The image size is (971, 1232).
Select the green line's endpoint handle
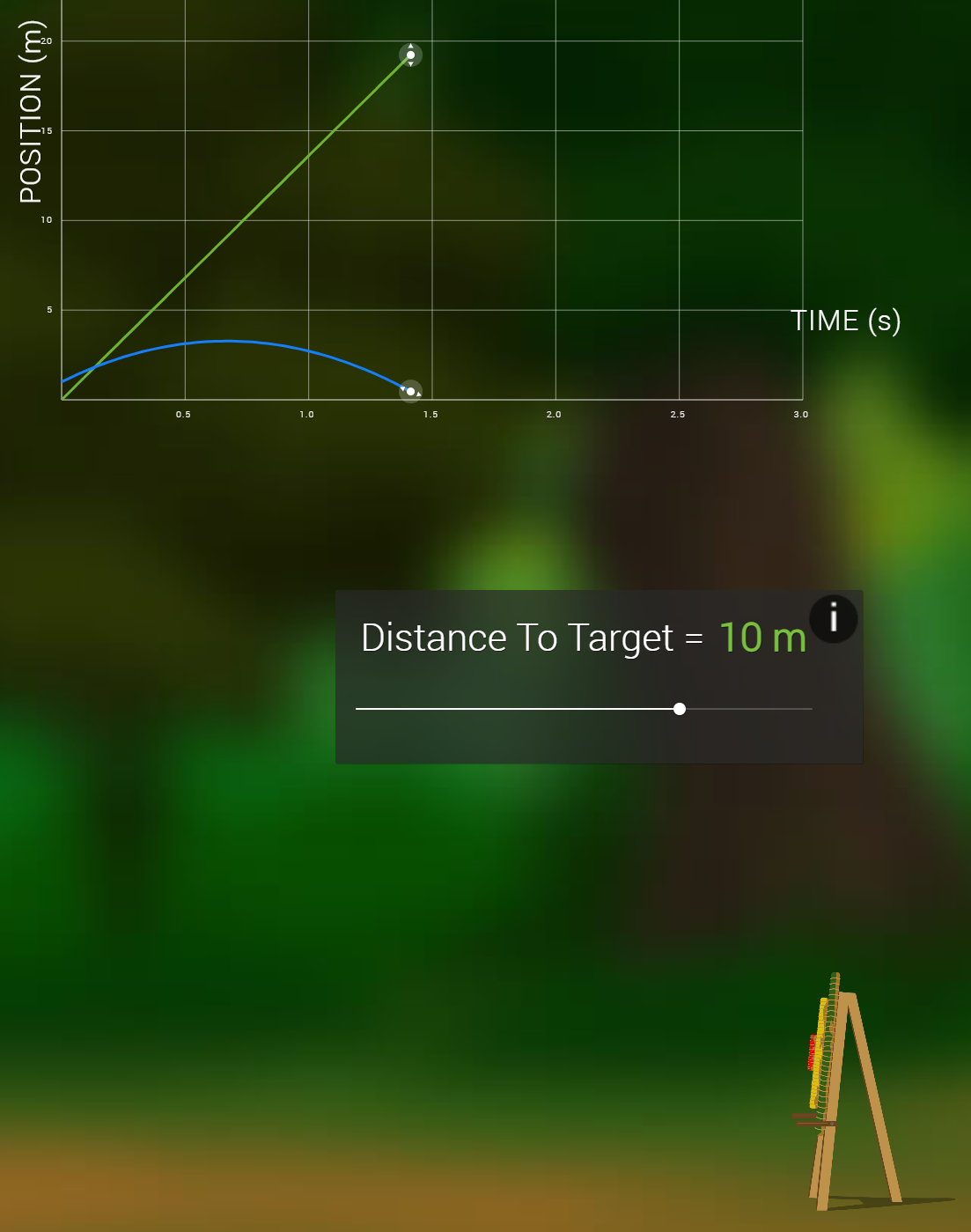tap(410, 55)
